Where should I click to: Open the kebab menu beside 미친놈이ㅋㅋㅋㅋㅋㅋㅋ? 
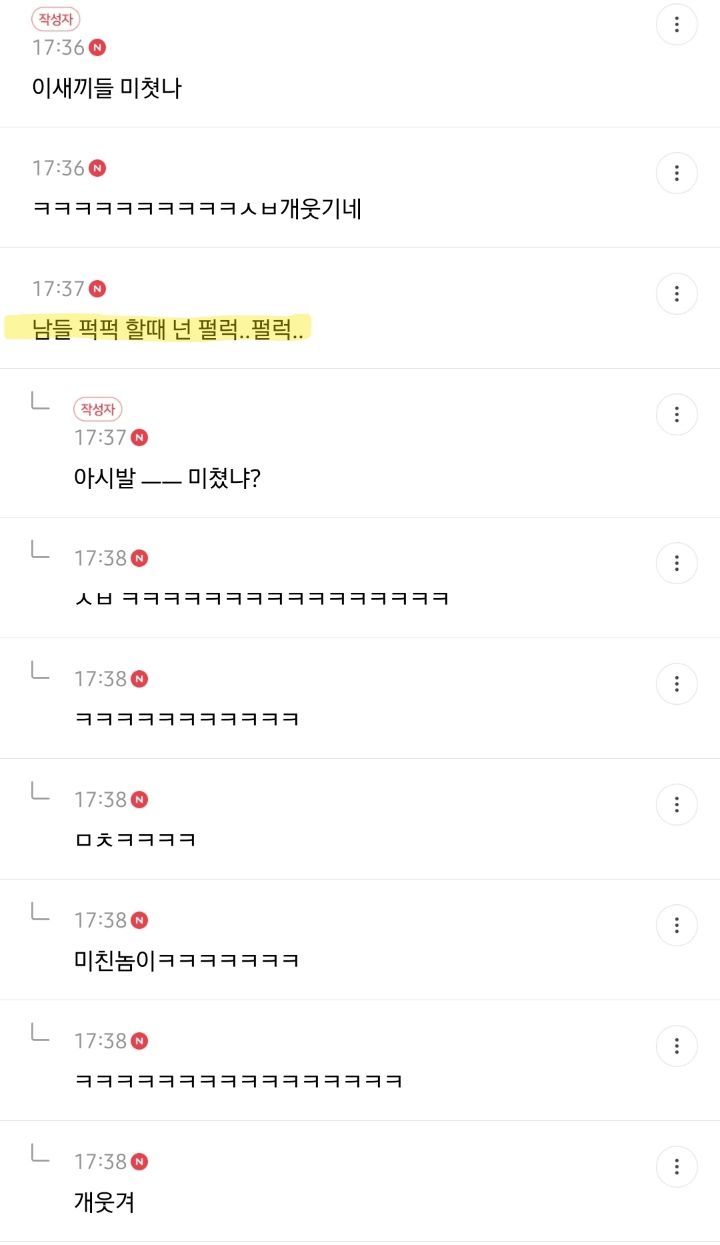point(677,925)
